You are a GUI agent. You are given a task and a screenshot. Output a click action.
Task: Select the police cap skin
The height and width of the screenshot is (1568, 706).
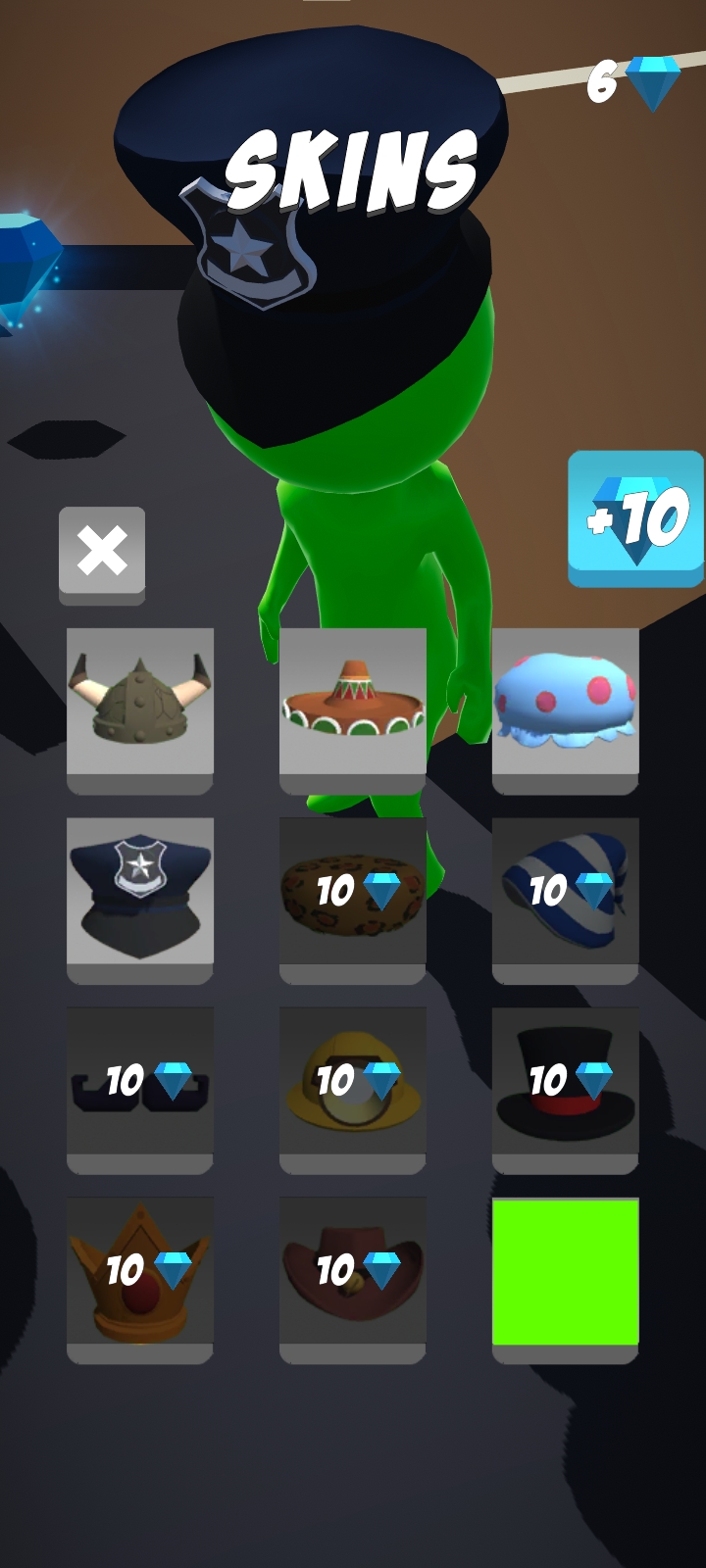pos(140,892)
